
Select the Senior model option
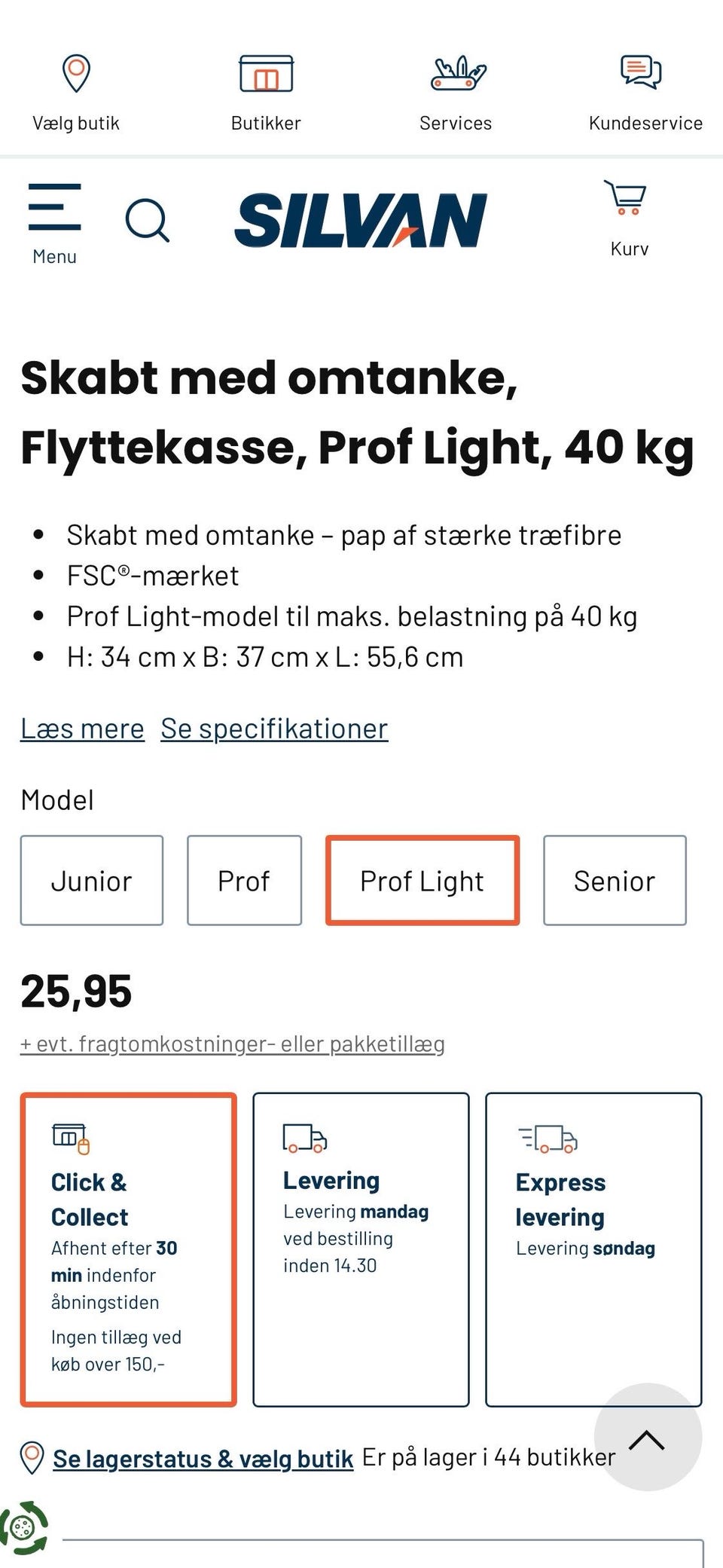615,880
